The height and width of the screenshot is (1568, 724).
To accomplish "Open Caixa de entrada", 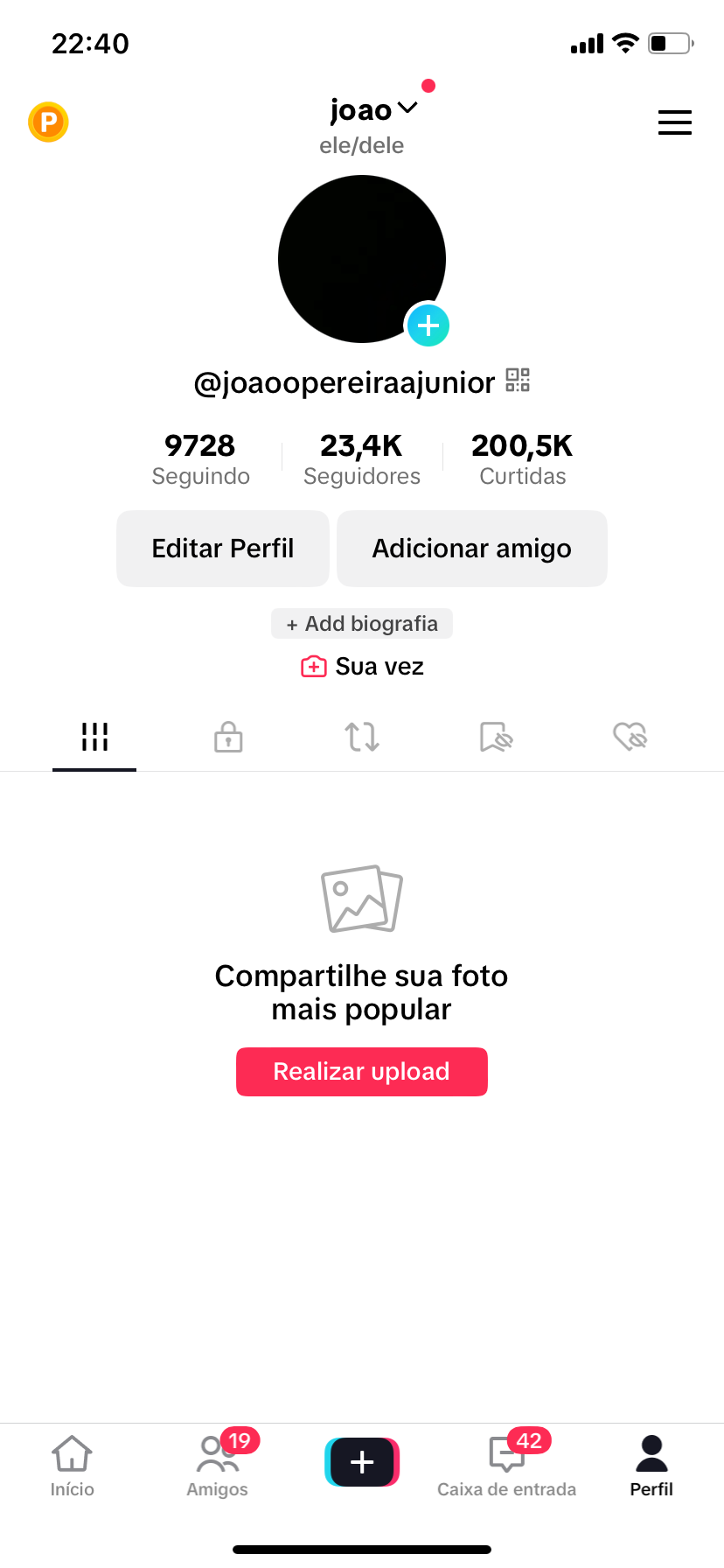I will (x=507, y=1466).
